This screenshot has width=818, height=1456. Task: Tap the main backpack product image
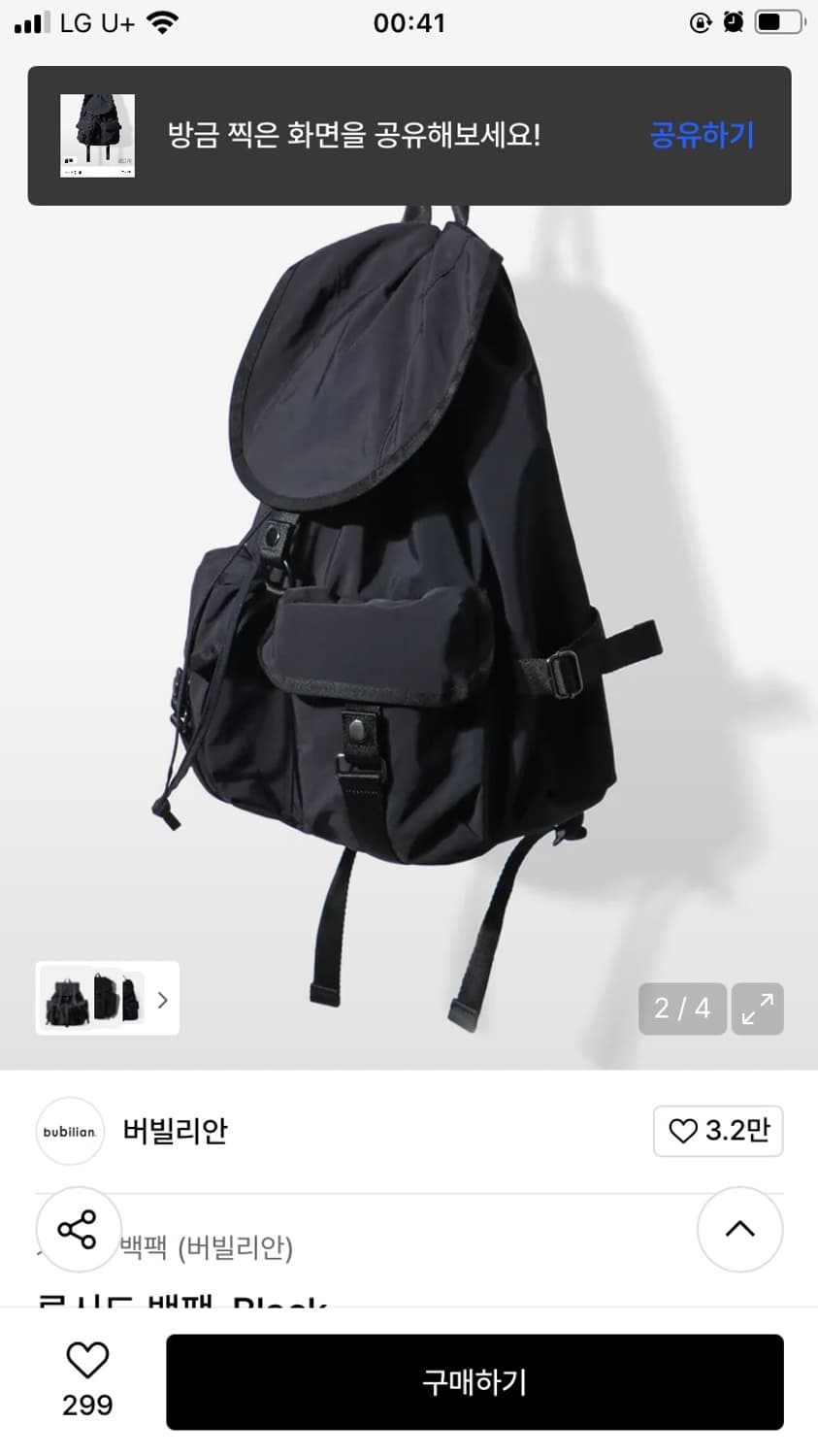pyautogui.click(x=408, y=602)
